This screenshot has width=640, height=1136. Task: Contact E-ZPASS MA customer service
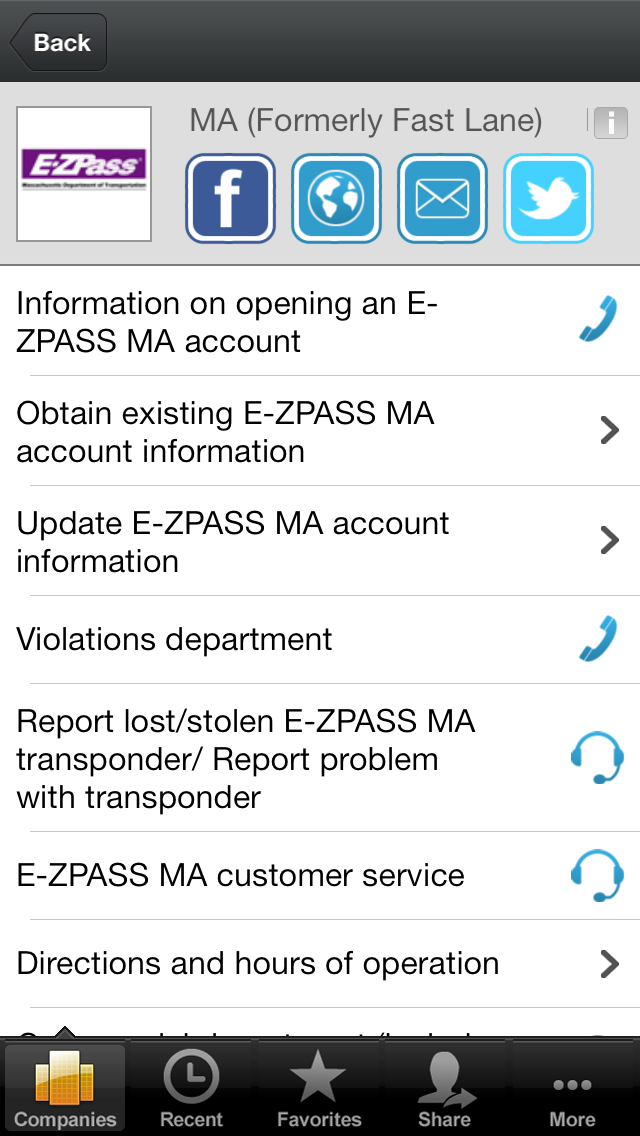tap(320, 876)
